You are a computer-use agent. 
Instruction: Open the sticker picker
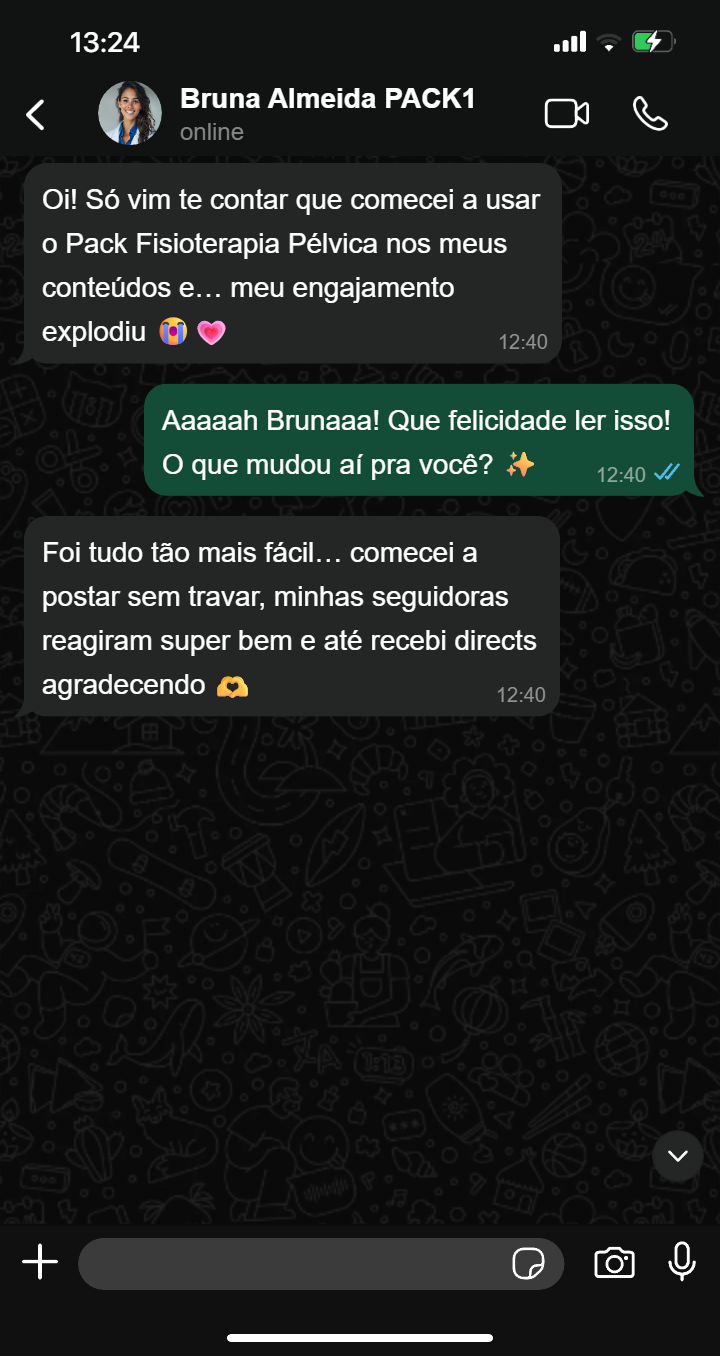tap(528, 1263)
